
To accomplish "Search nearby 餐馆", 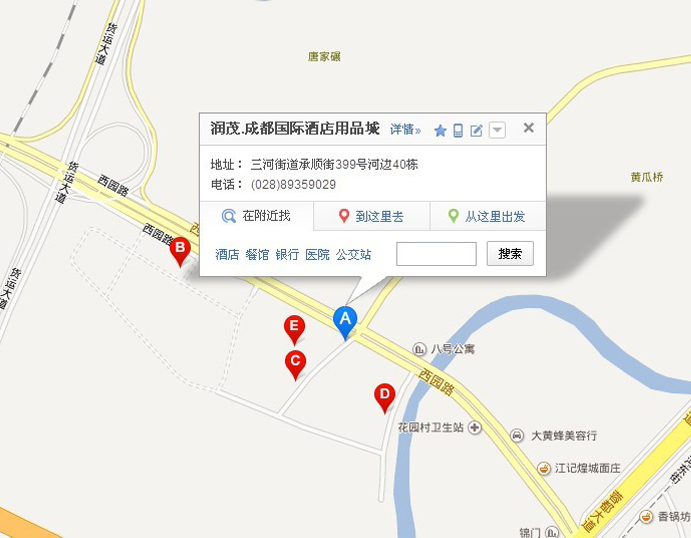I will click(x=257, y=254).
